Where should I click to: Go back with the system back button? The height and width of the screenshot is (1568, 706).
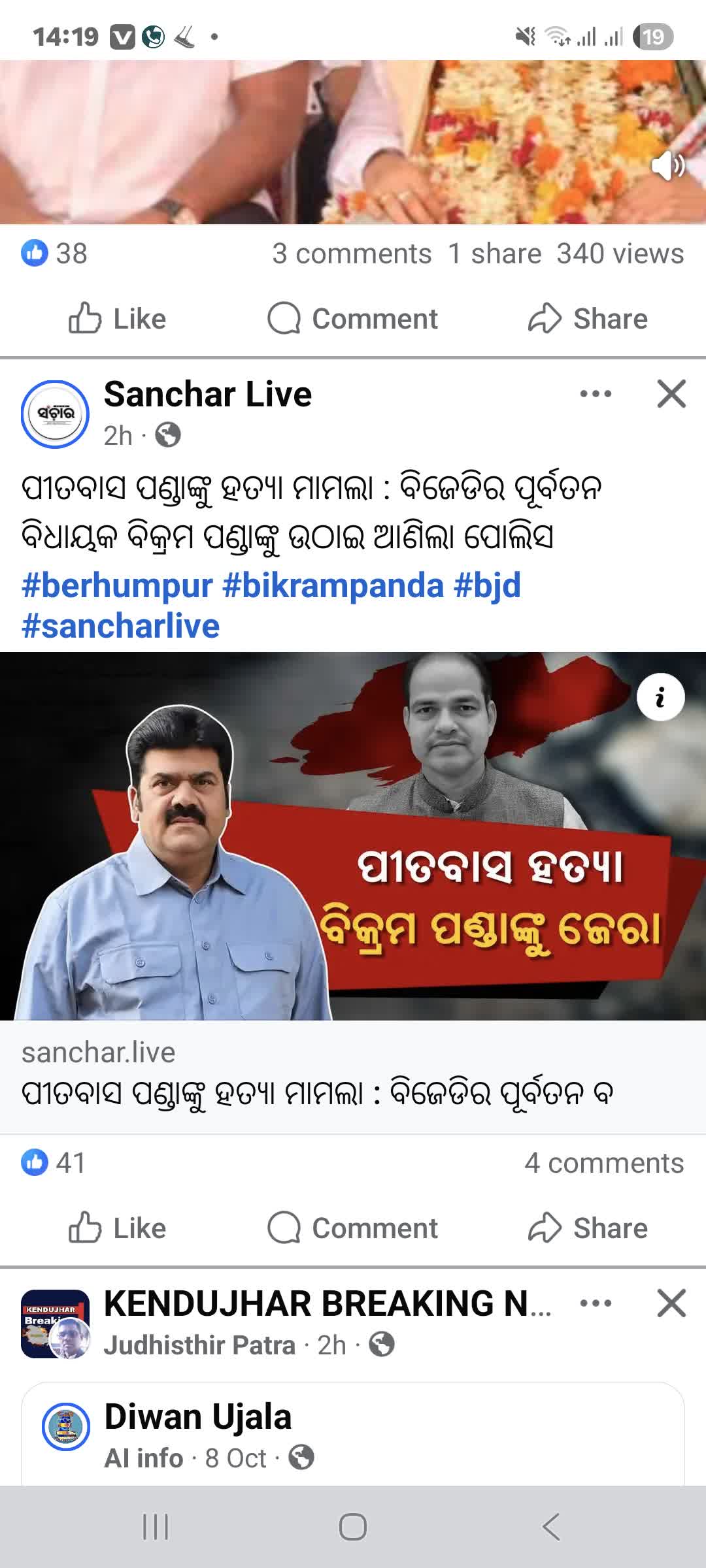551,1527
